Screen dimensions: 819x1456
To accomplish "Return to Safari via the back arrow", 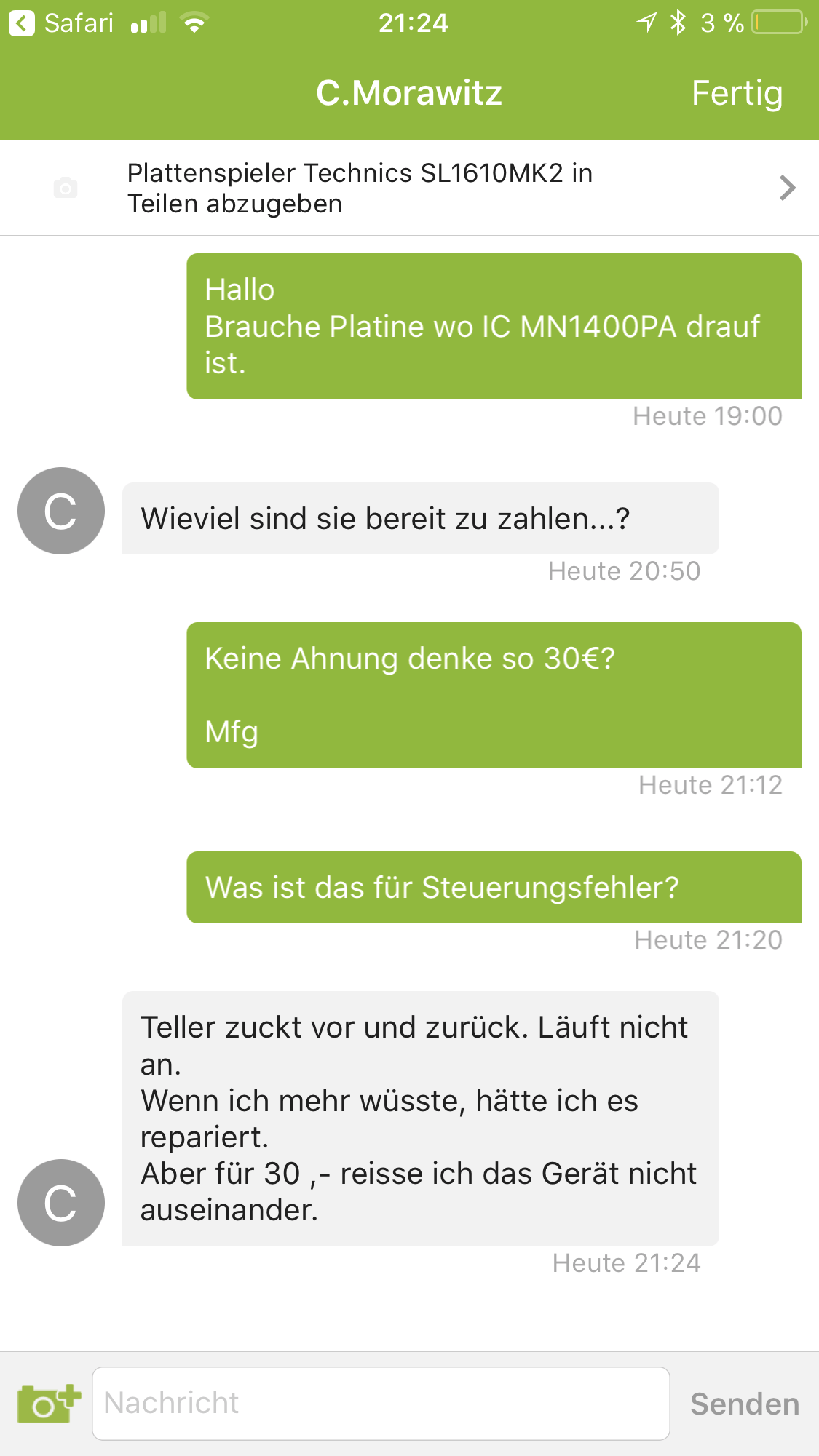I will (x=23, y=23).
